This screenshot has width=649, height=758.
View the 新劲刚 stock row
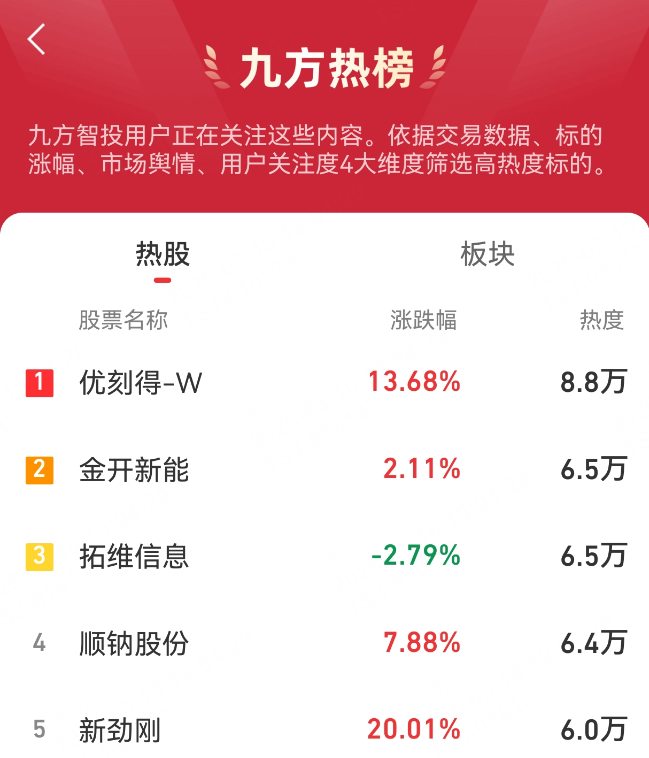pos(120,730)
